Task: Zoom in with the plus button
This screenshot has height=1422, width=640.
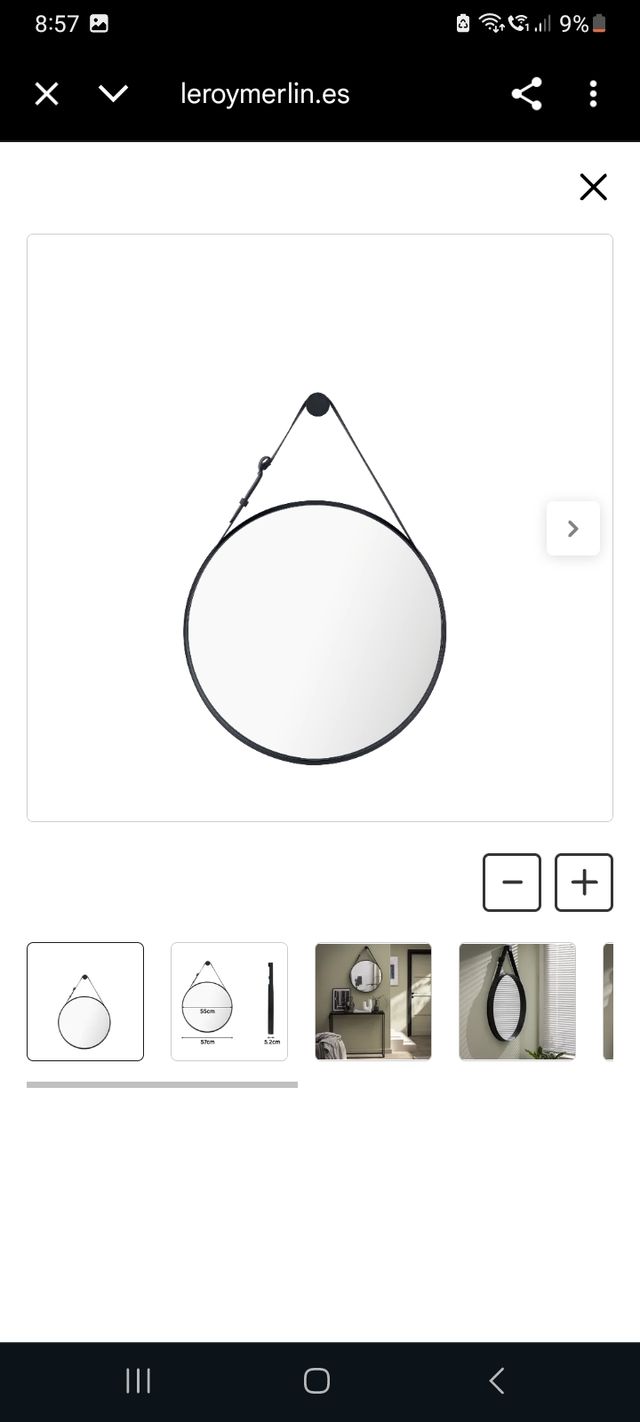Action: pos(584,882)
